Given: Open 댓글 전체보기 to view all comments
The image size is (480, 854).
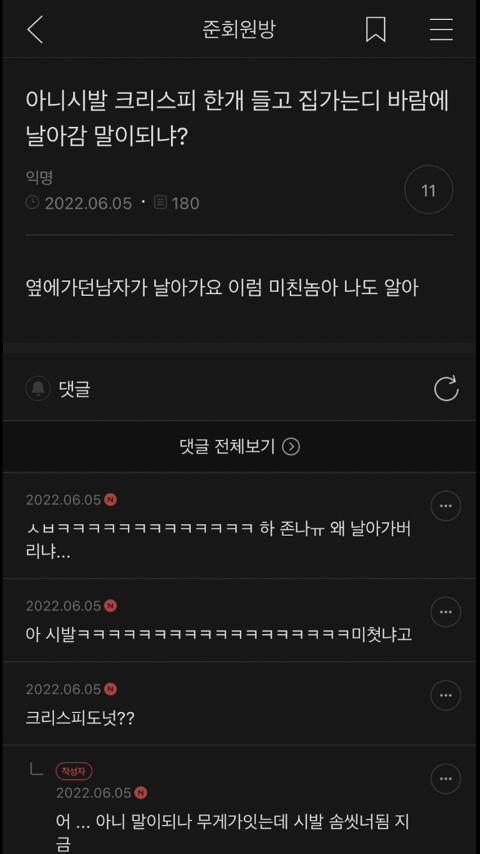Looking at the screenshot, I should click(240, 447).
